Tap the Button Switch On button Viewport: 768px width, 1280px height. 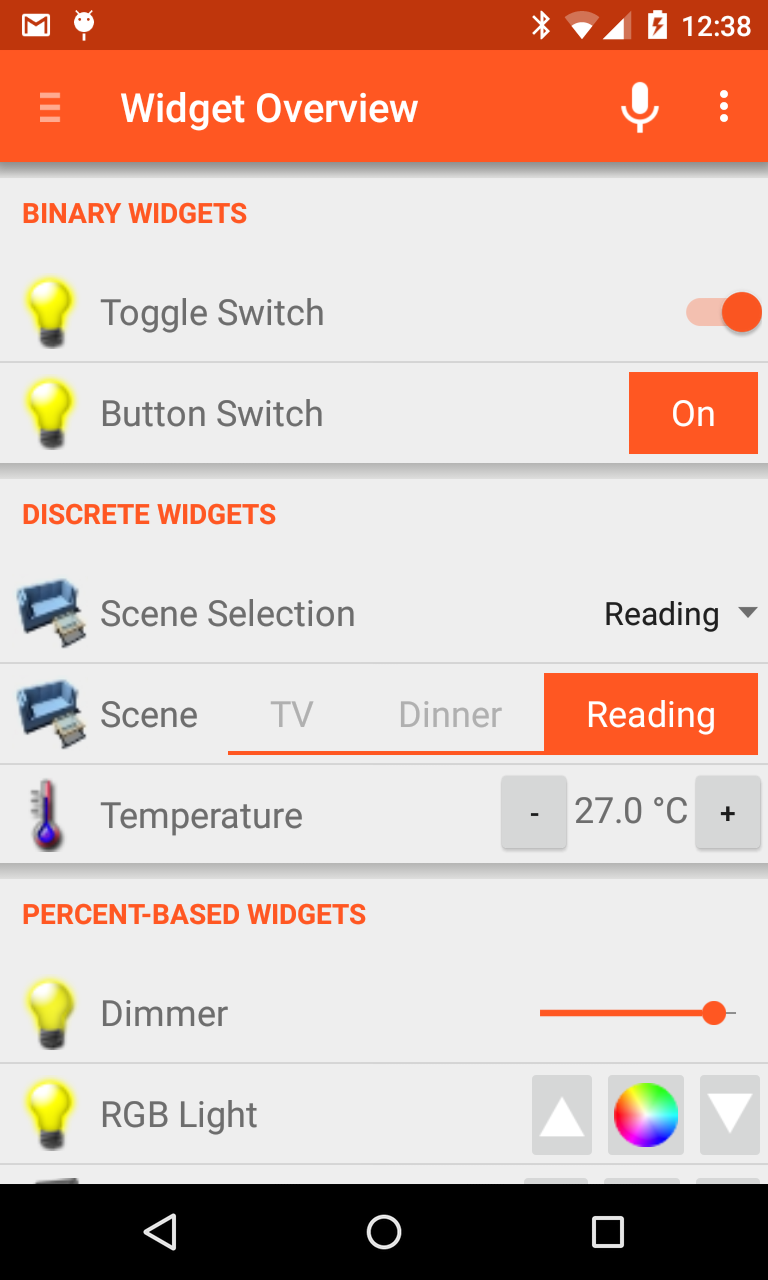693,413
